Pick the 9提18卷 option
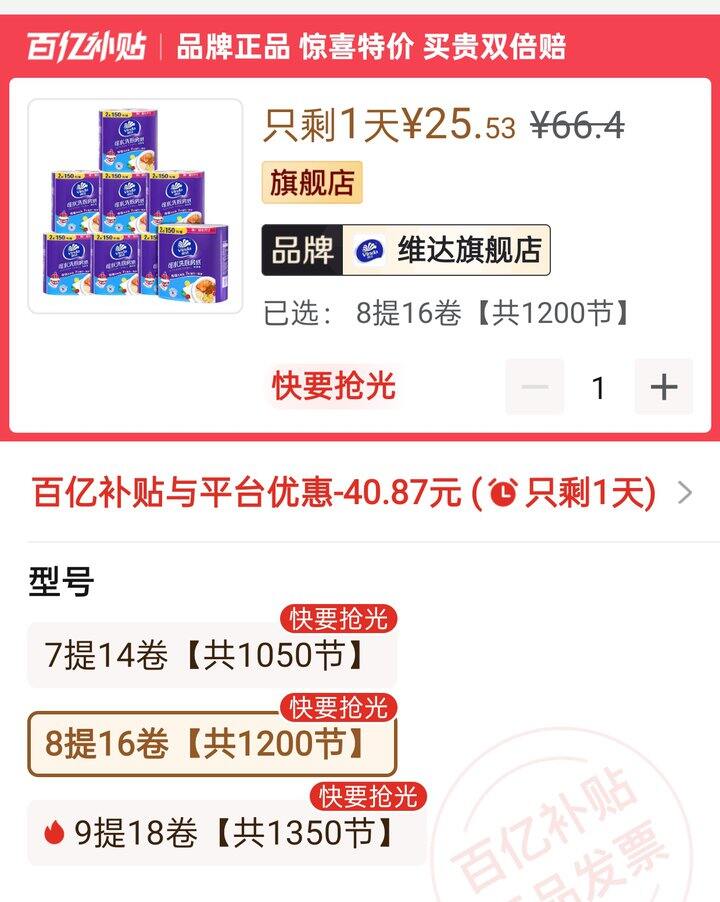720x902 pixels. coord(226,833)
